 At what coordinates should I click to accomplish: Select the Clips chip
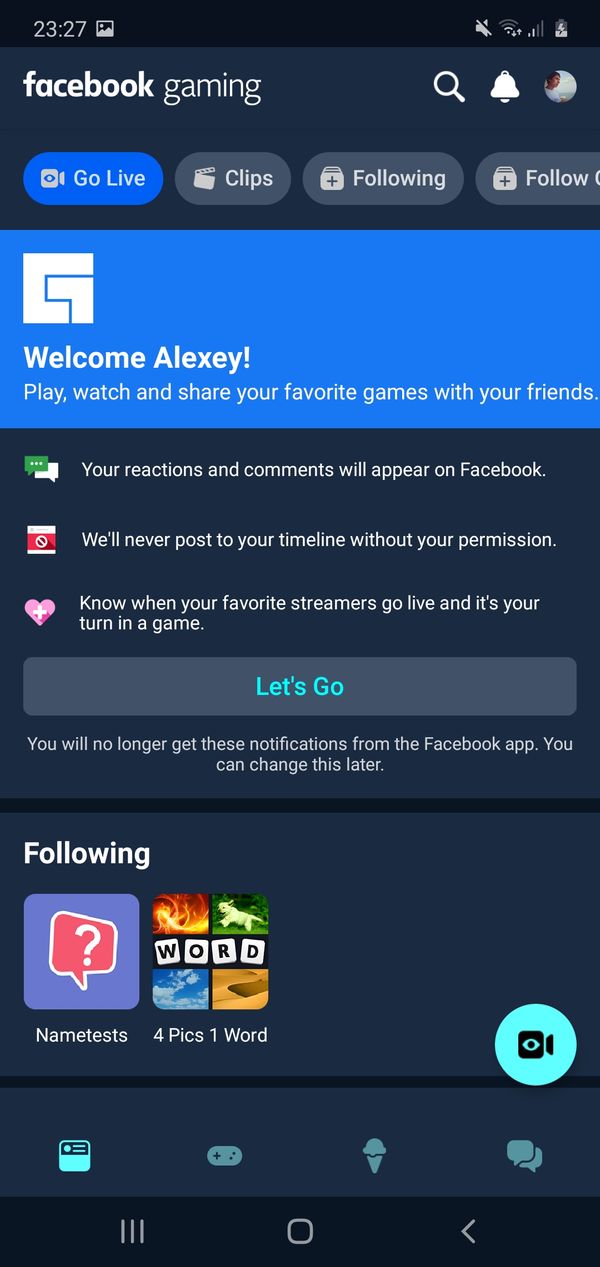pyautogui.click(x=233, y=179)
